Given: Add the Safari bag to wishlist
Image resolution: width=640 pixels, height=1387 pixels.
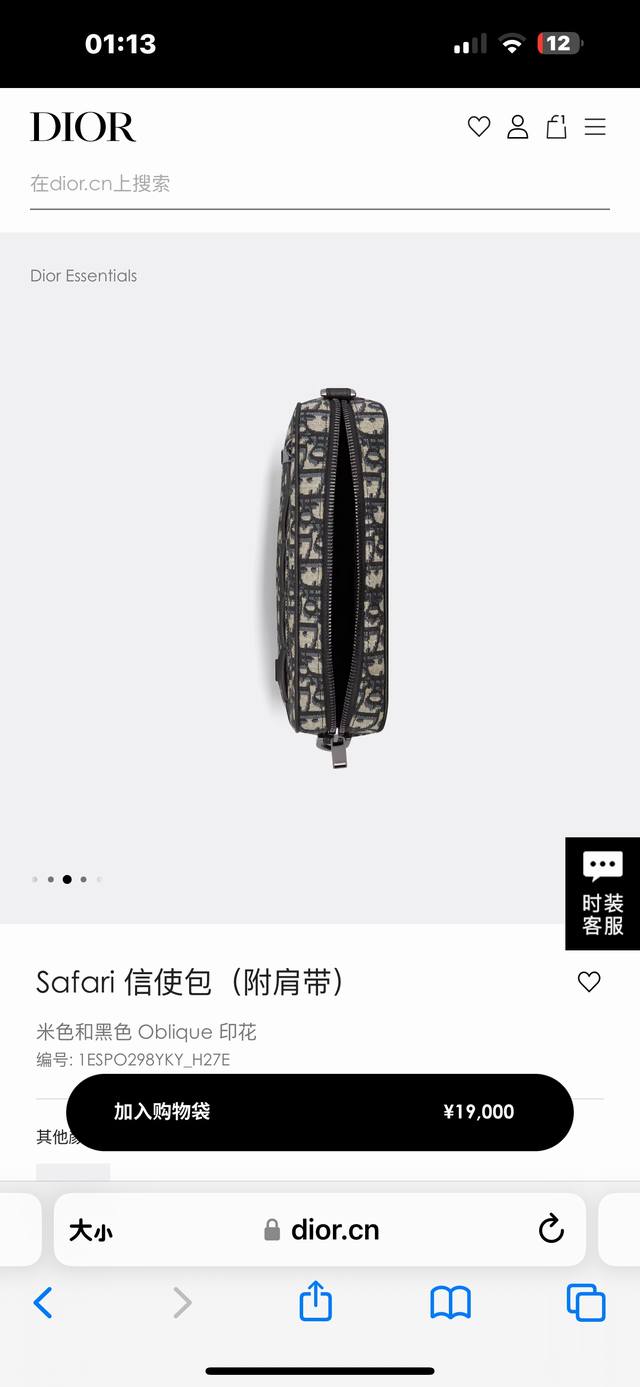Looking at the screenshot, I should coord(589,982).
